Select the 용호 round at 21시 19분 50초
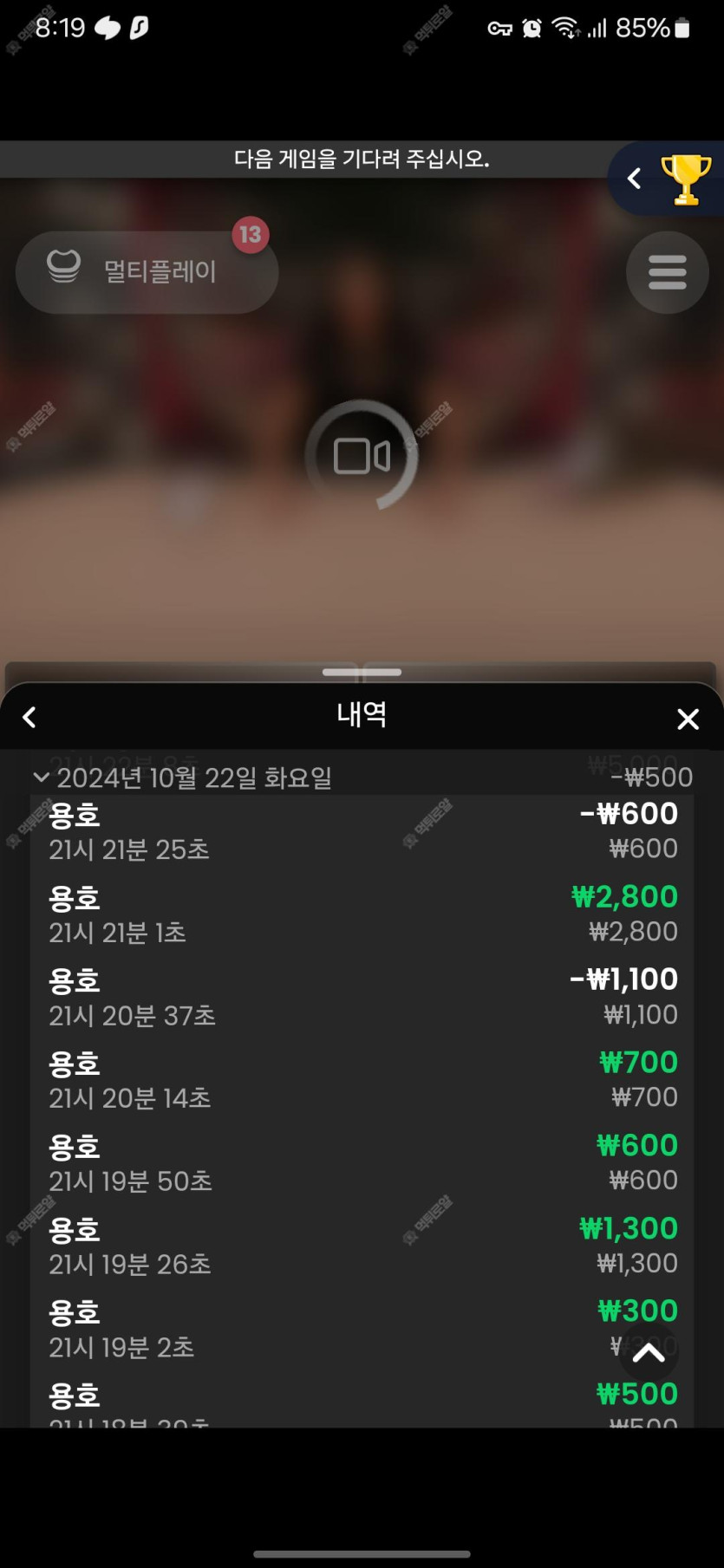This screenshot has width=724, height=1568. click(362, 1163)
